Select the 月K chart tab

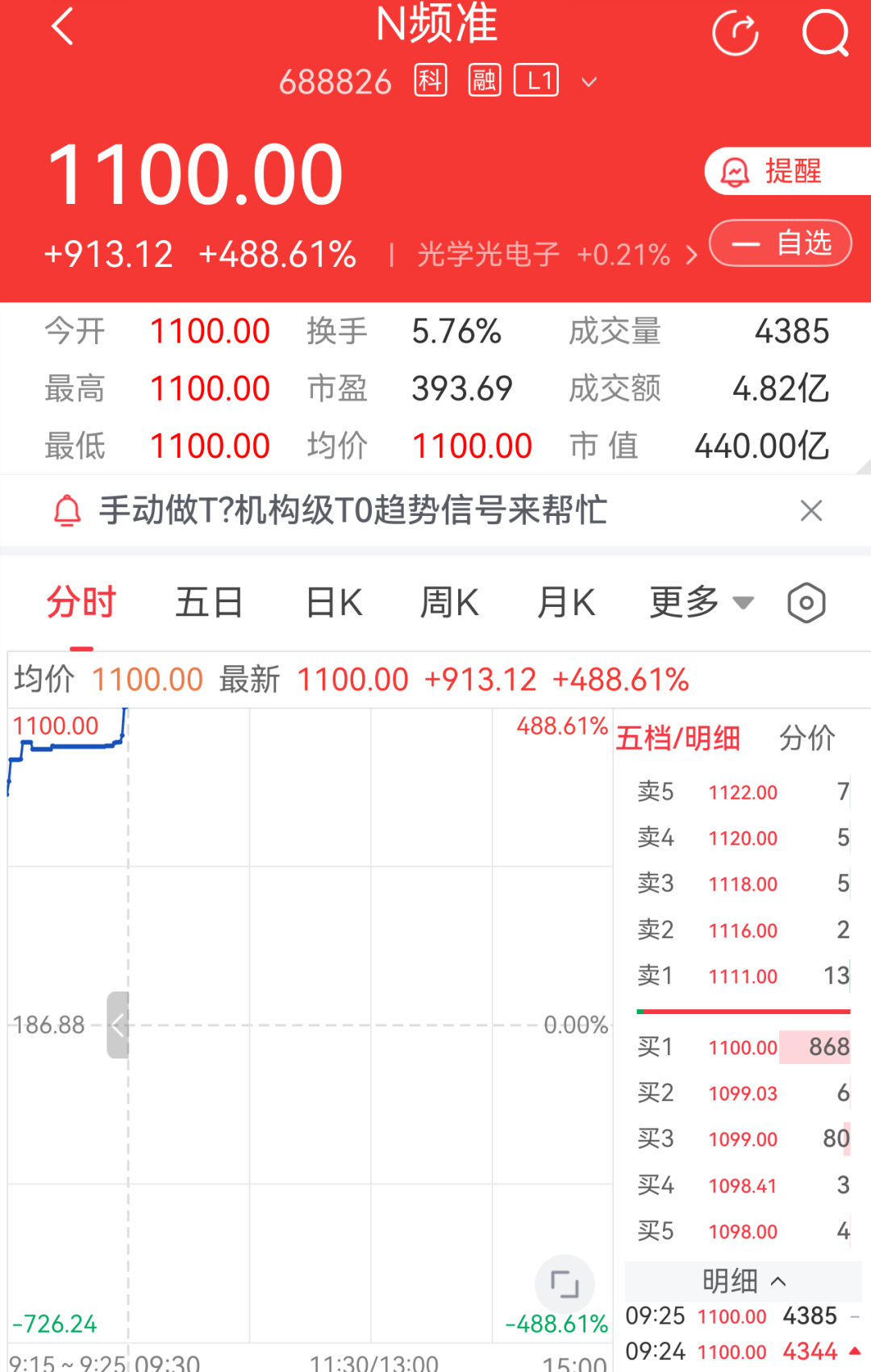point(566,603)
